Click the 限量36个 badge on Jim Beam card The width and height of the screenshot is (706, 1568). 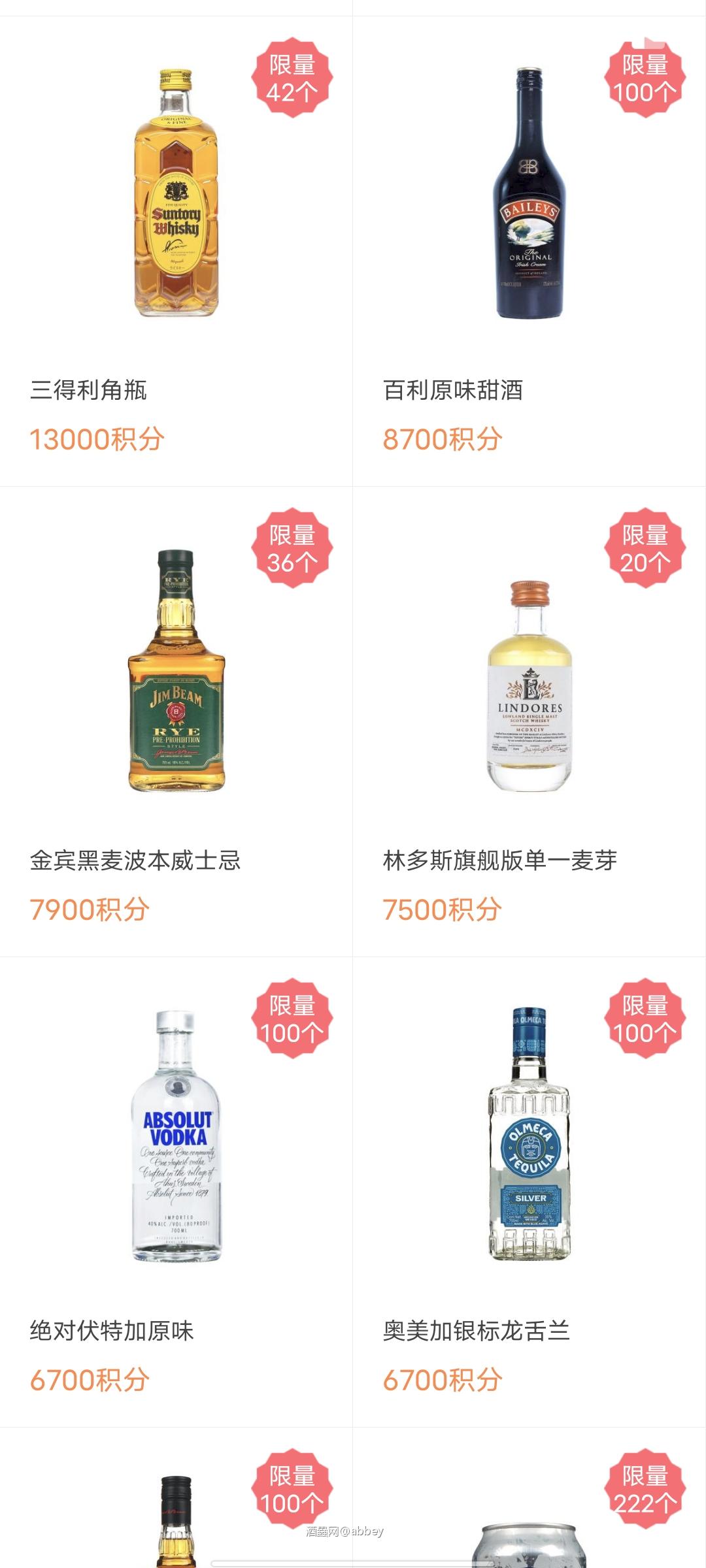coord(292,552)
